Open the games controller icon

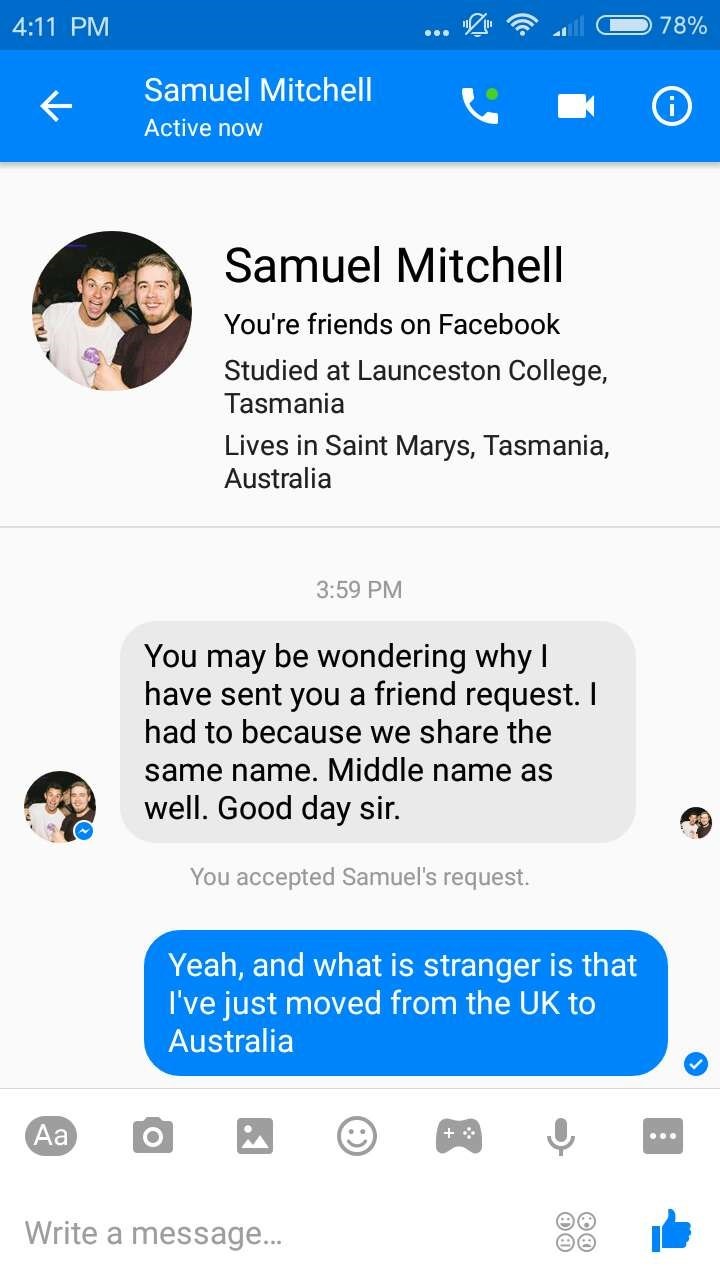[459, 1135]
